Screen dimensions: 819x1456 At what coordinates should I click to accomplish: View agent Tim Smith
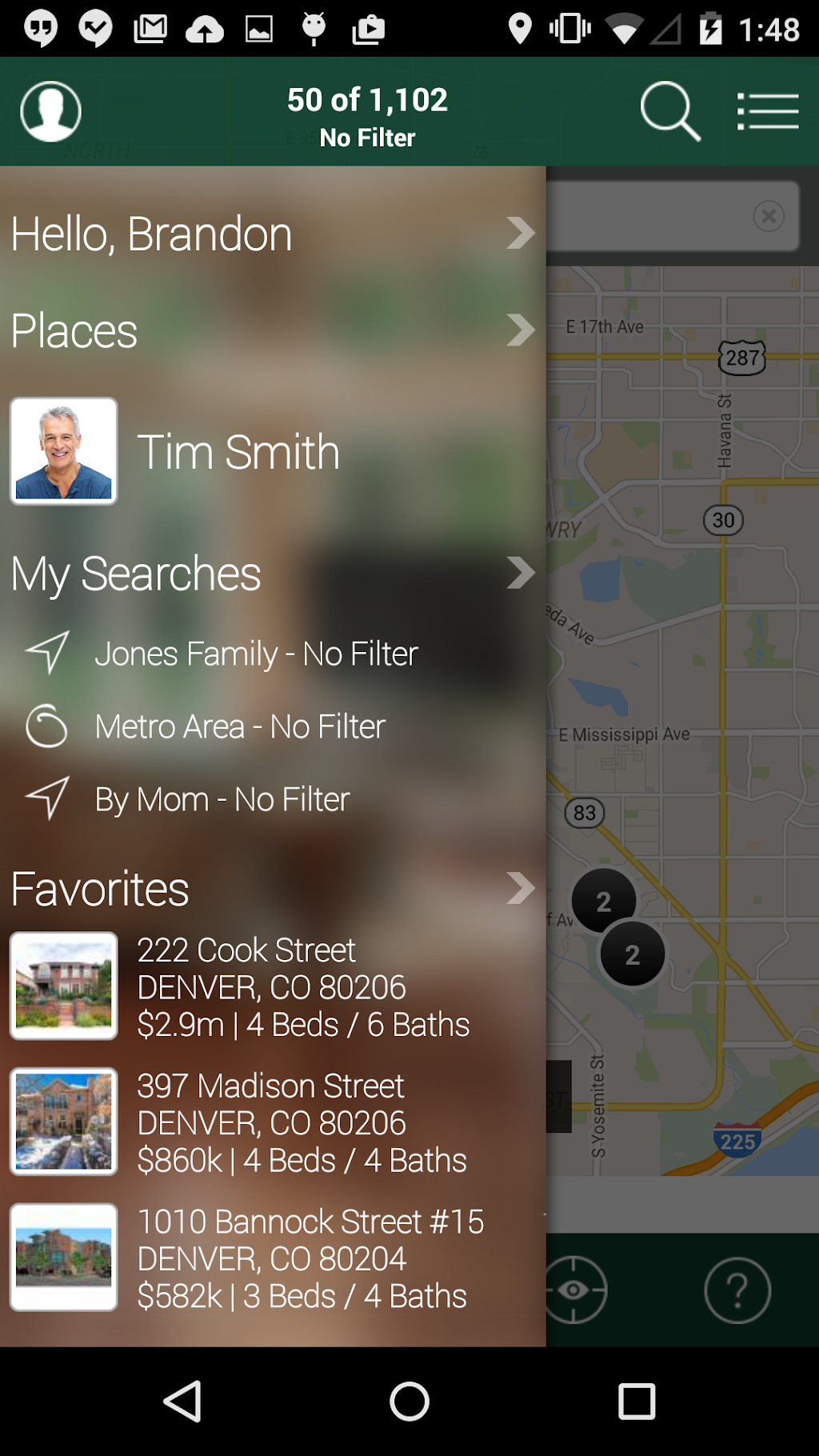(238, 452)
